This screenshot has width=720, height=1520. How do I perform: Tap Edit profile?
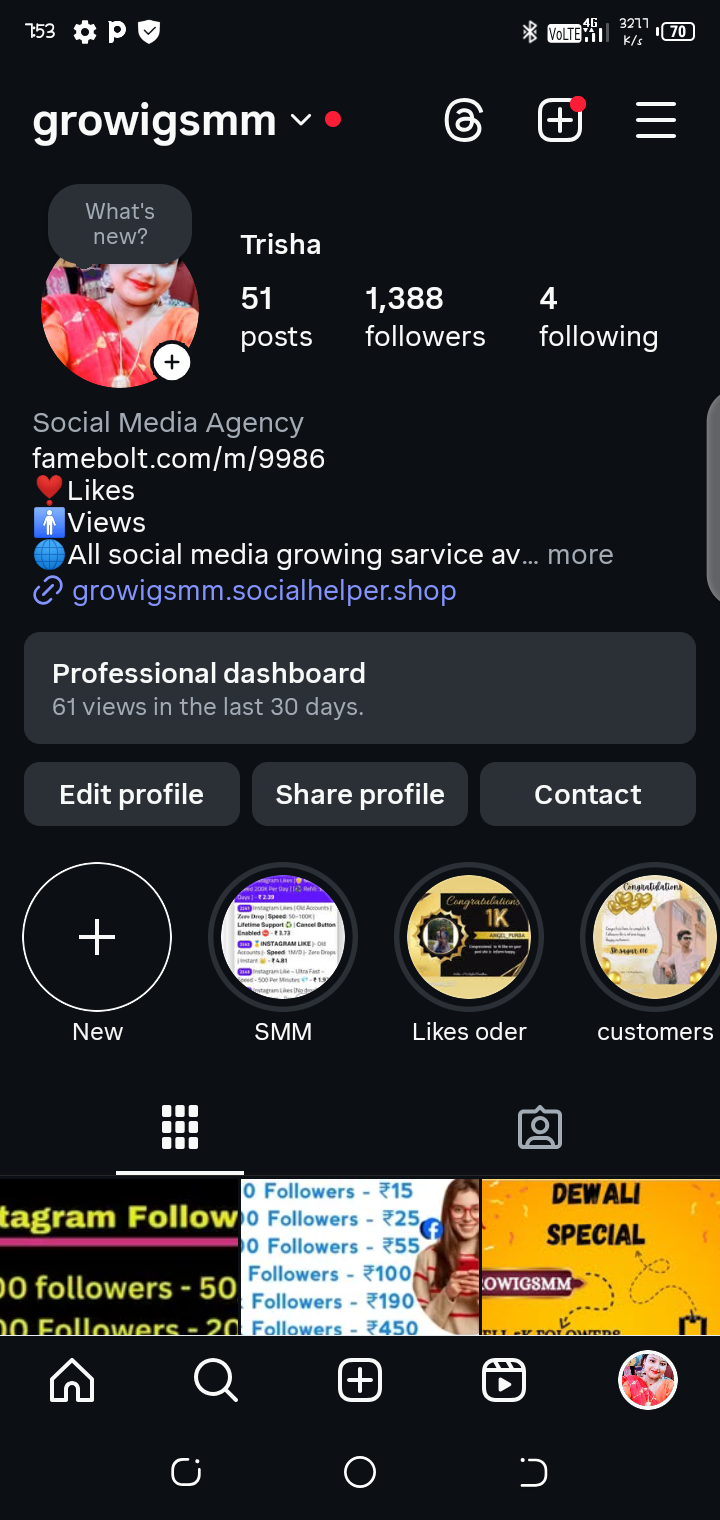(132, 794)
